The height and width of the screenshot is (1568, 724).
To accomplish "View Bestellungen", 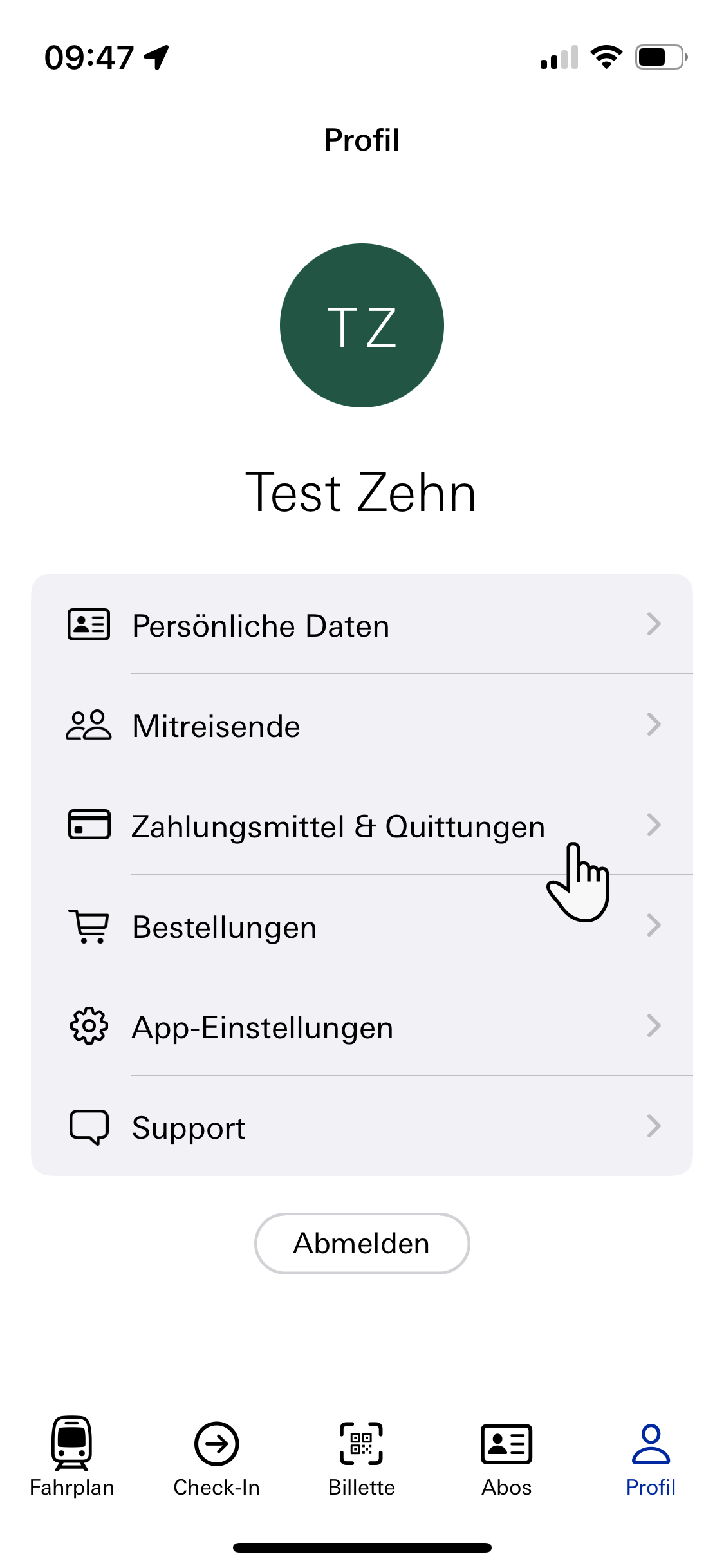I will click(x=362, y=926).
